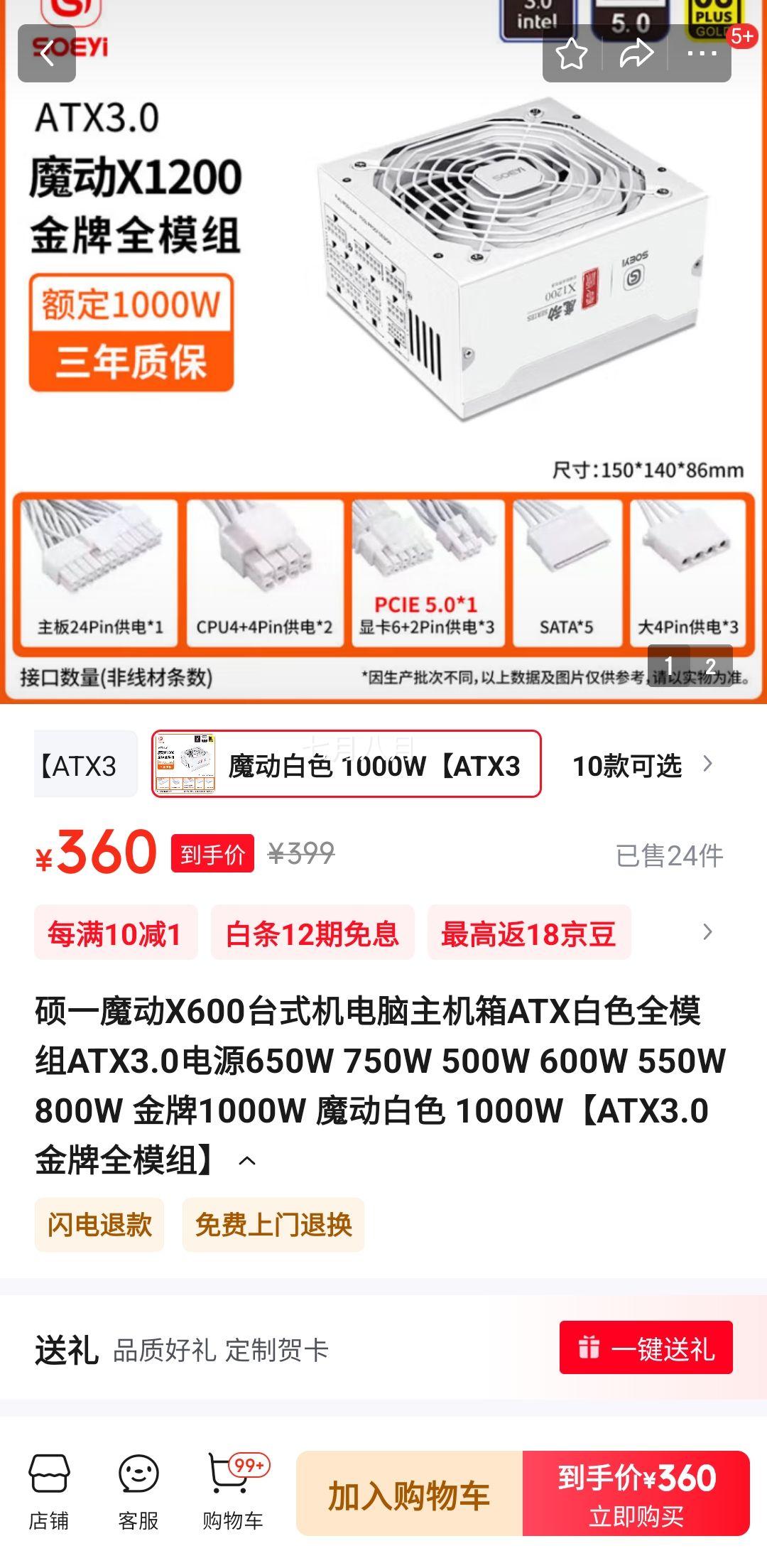
Task: Select the 【ATX3 variant chip on the left
Action: [x=82, y=766]
